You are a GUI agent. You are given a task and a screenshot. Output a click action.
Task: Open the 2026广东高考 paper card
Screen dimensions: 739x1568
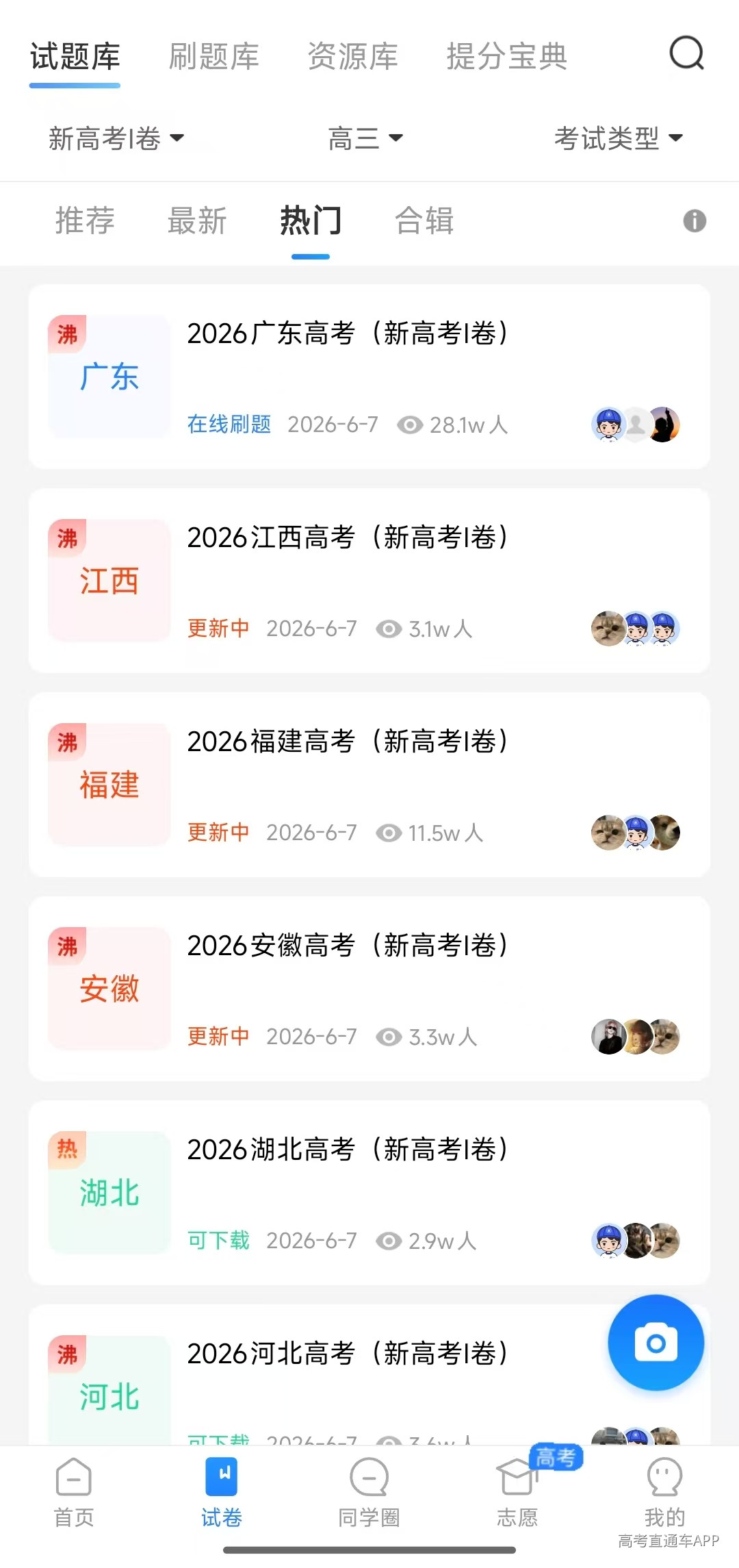(x=369, y=377)
